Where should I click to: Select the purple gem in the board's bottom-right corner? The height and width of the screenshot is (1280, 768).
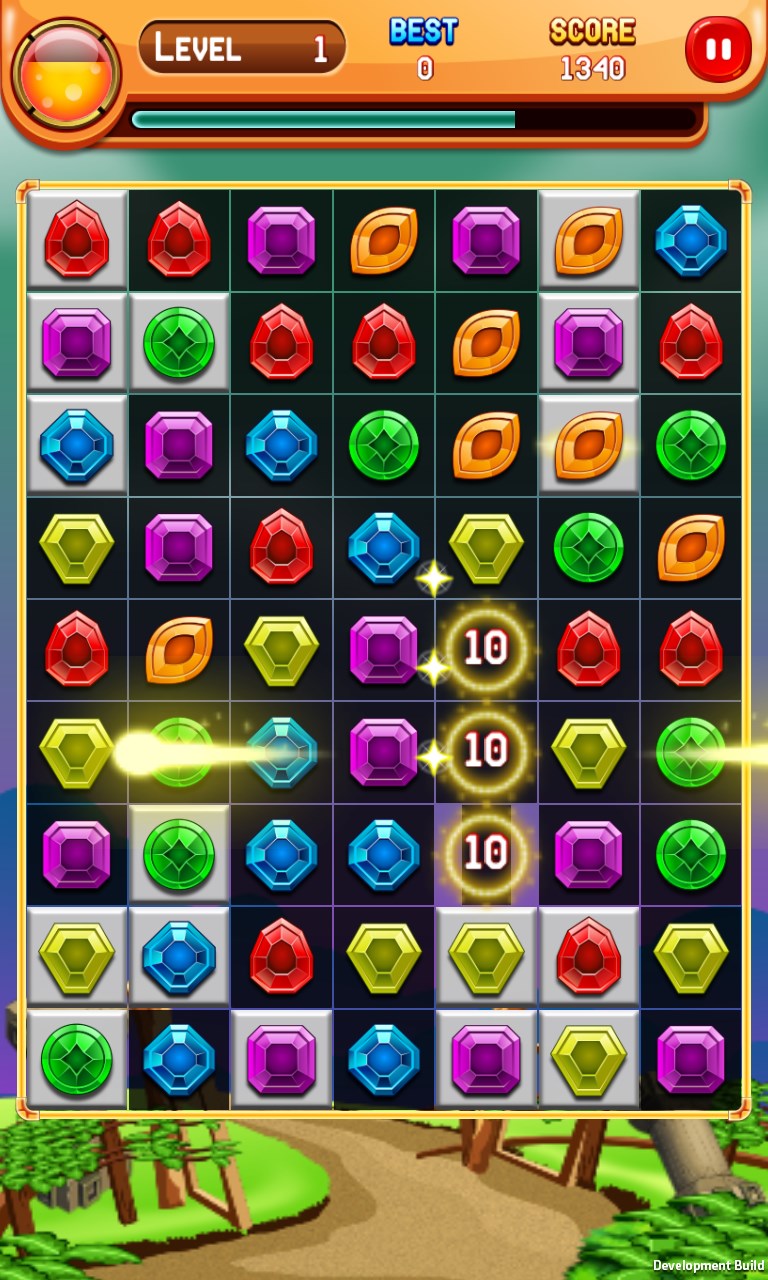(x=691, y=1059)
